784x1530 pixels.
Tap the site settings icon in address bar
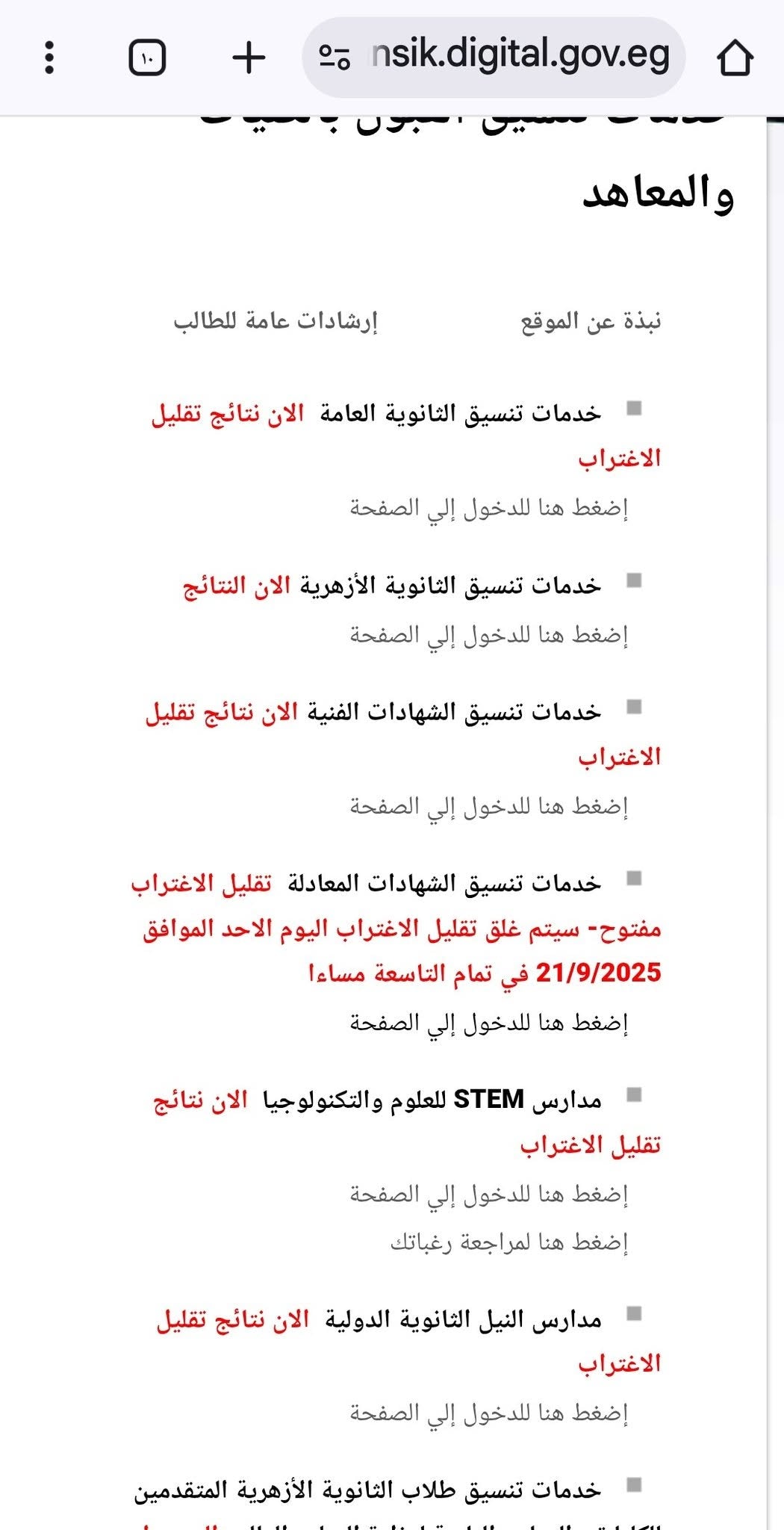pos(334,58)
